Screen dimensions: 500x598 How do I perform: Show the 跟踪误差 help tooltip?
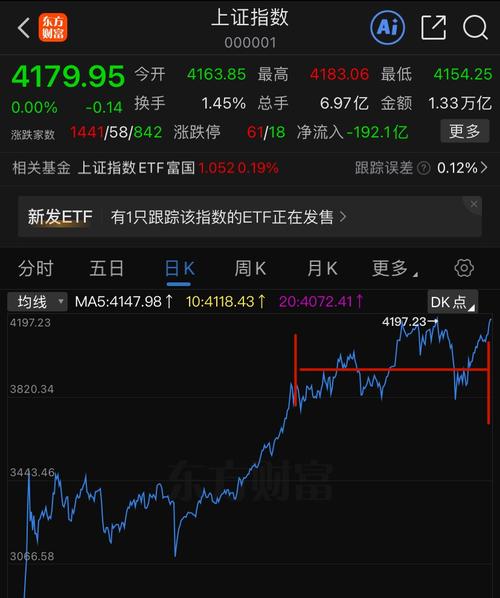(423, 168)
